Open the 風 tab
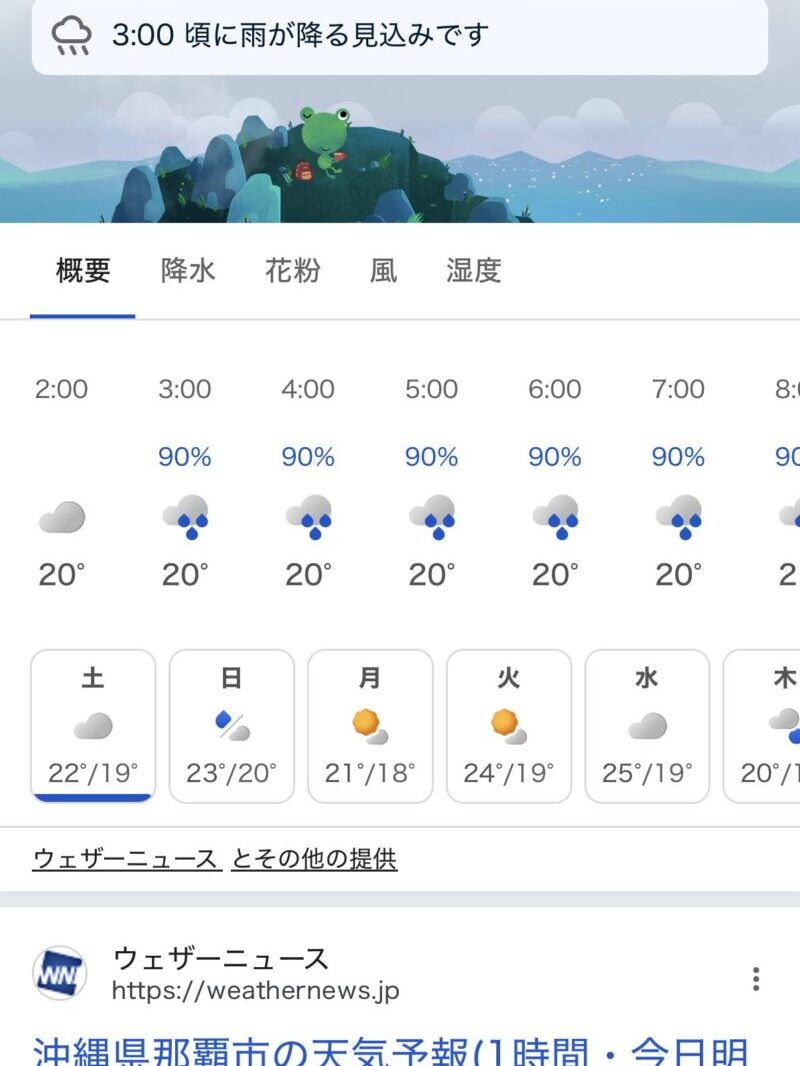The image size is (800, 1066). 383,271
